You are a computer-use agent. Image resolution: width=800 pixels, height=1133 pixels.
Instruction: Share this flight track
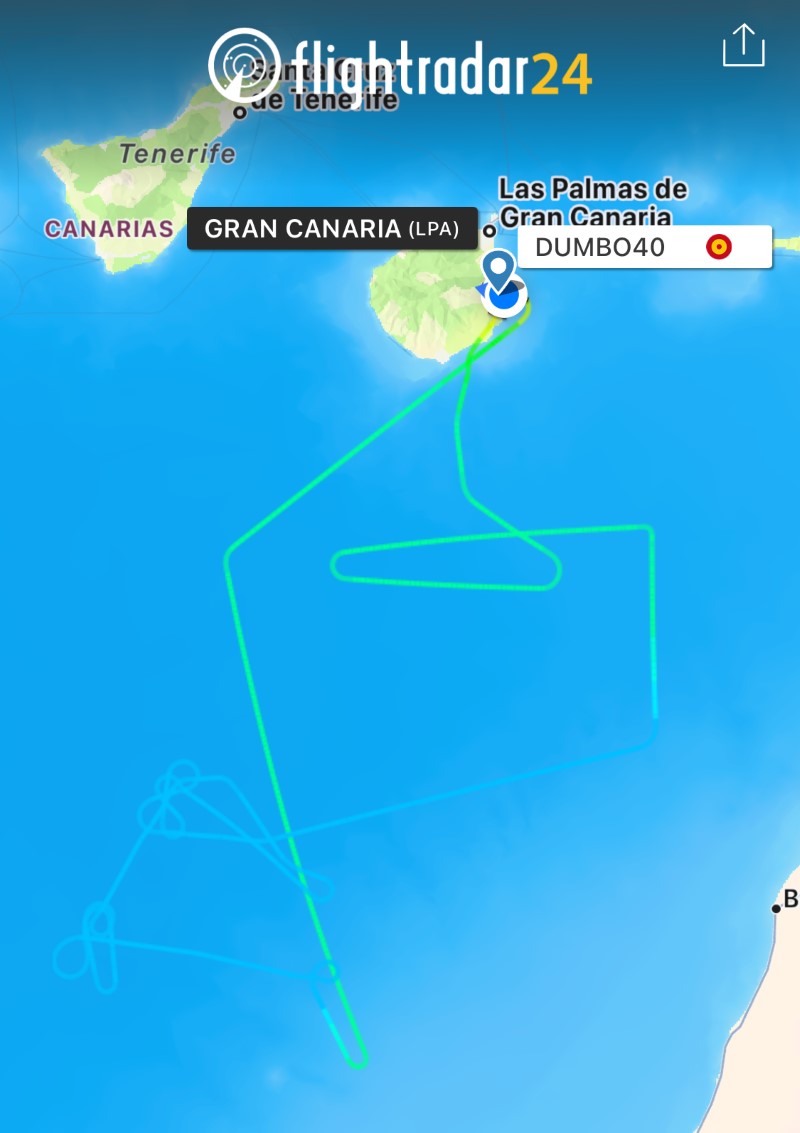click(743, 46)
